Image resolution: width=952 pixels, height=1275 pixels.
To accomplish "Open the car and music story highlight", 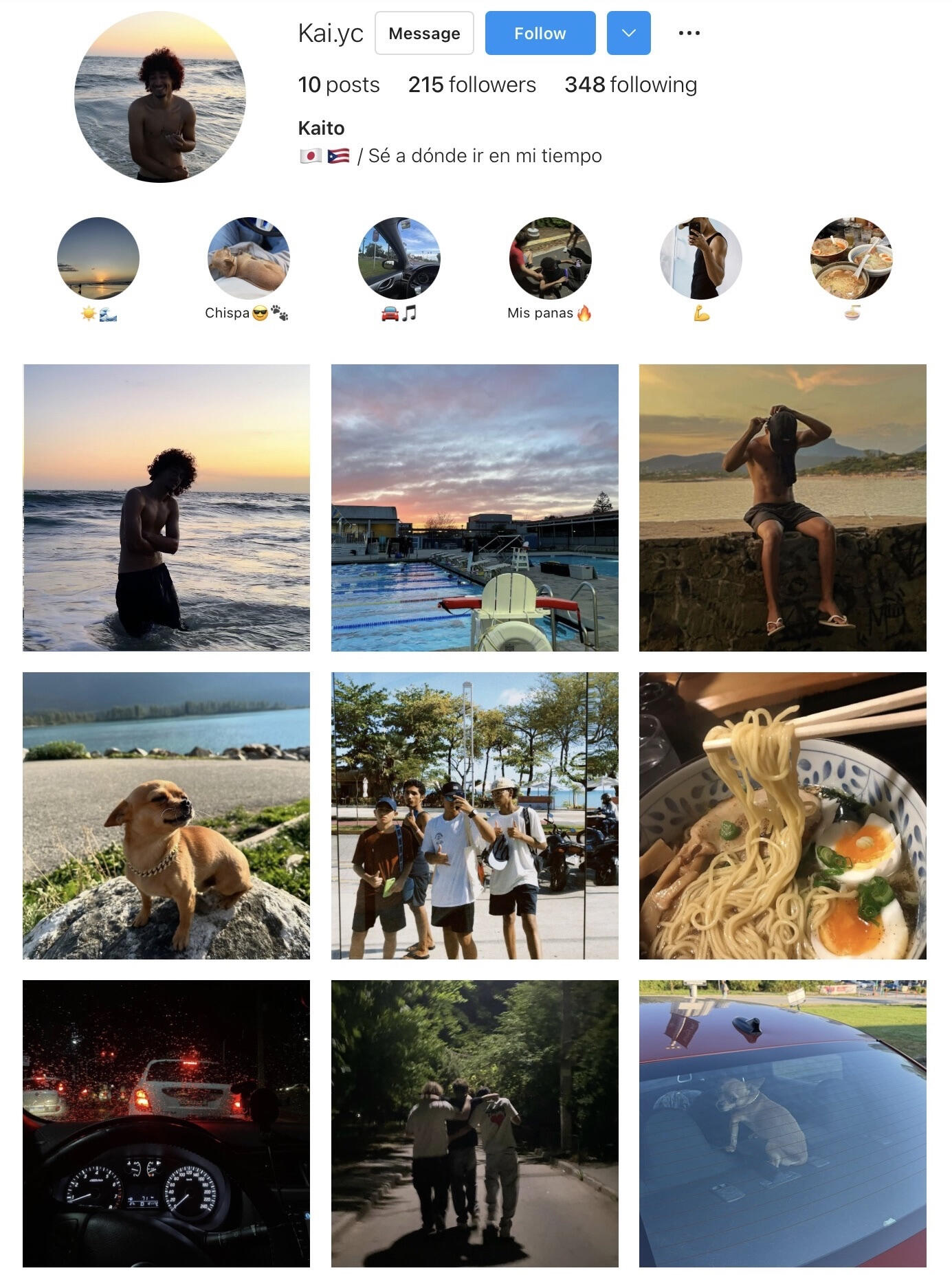I will (x=399, y=258).
